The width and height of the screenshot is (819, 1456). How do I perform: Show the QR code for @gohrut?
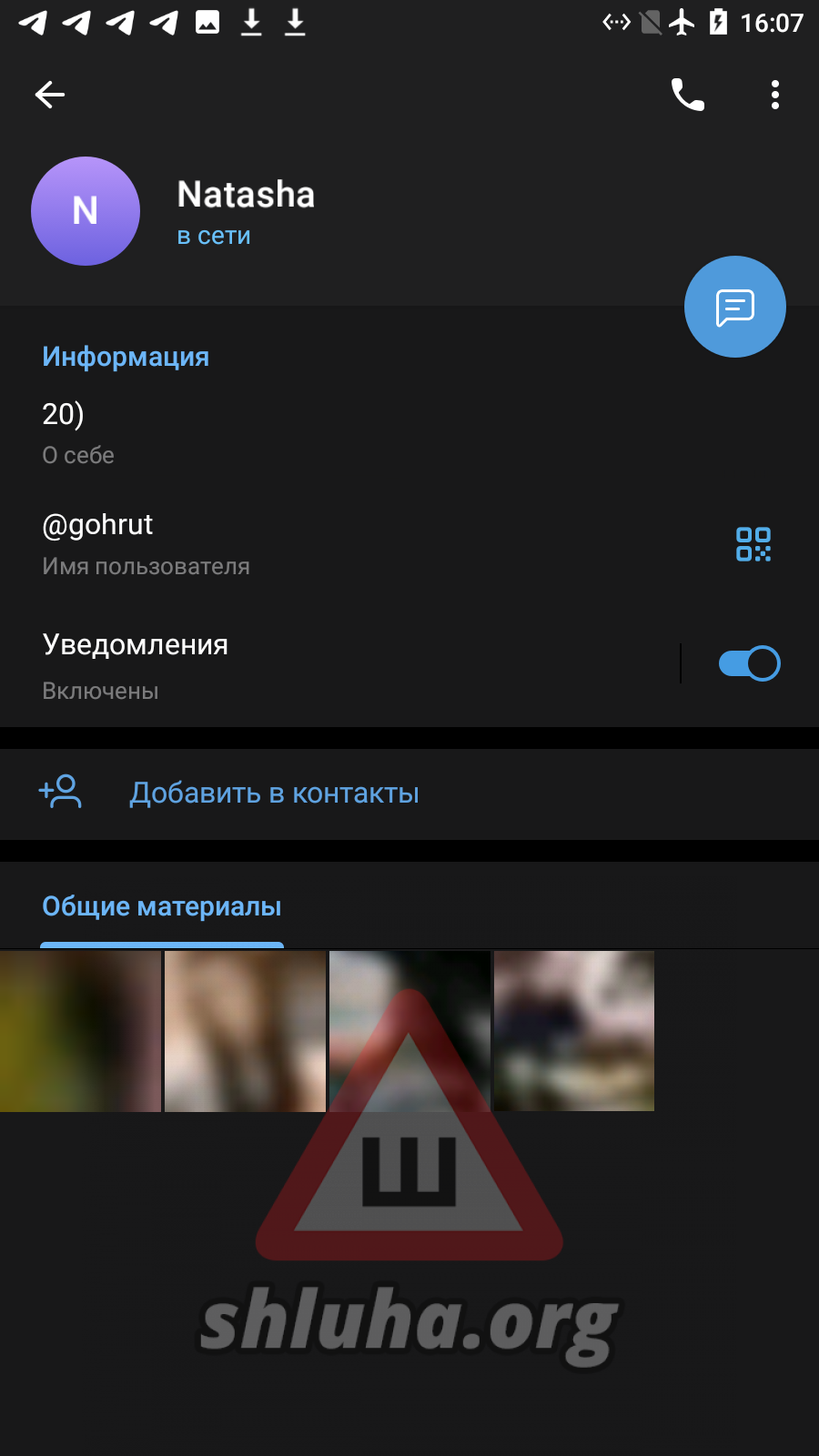(x=753, y=544)
